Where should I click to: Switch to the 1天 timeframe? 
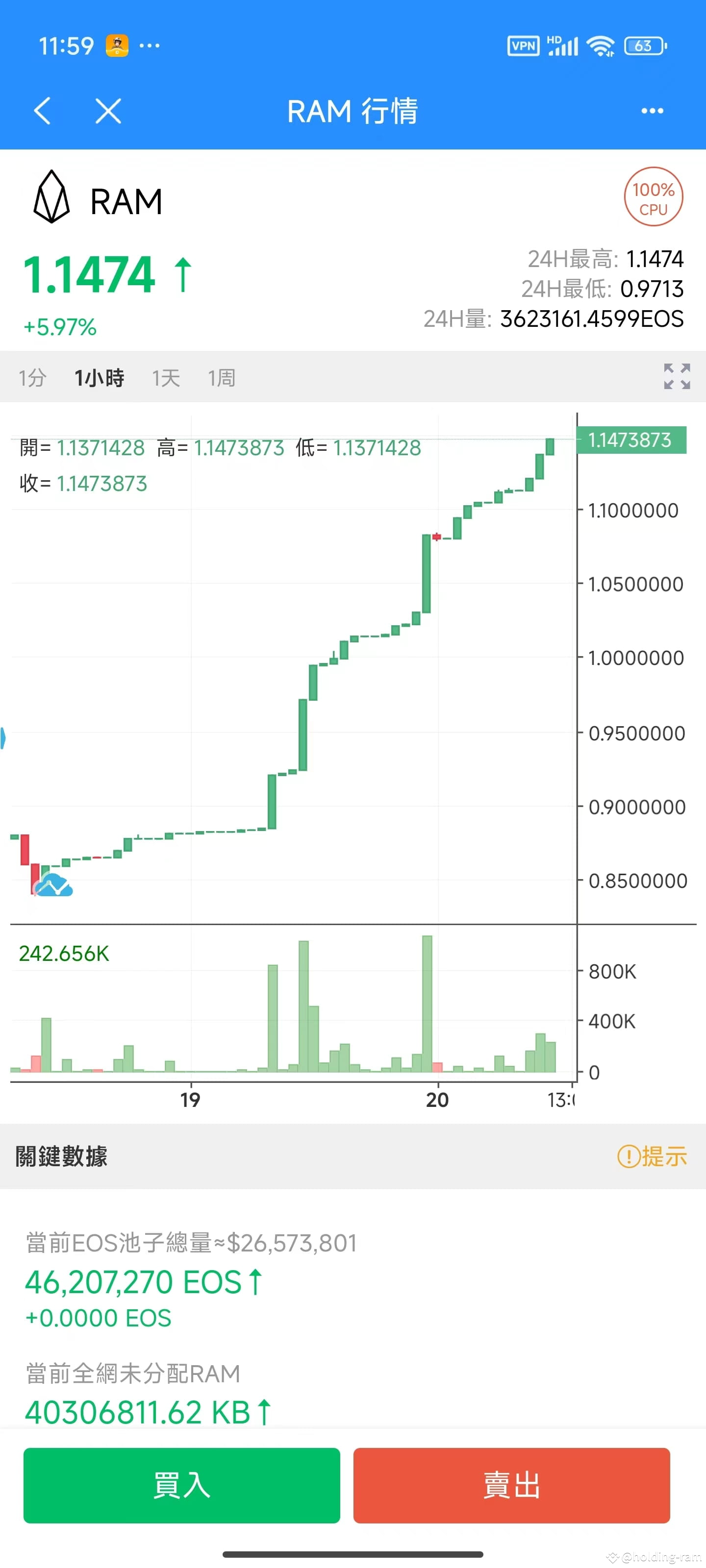165,377
